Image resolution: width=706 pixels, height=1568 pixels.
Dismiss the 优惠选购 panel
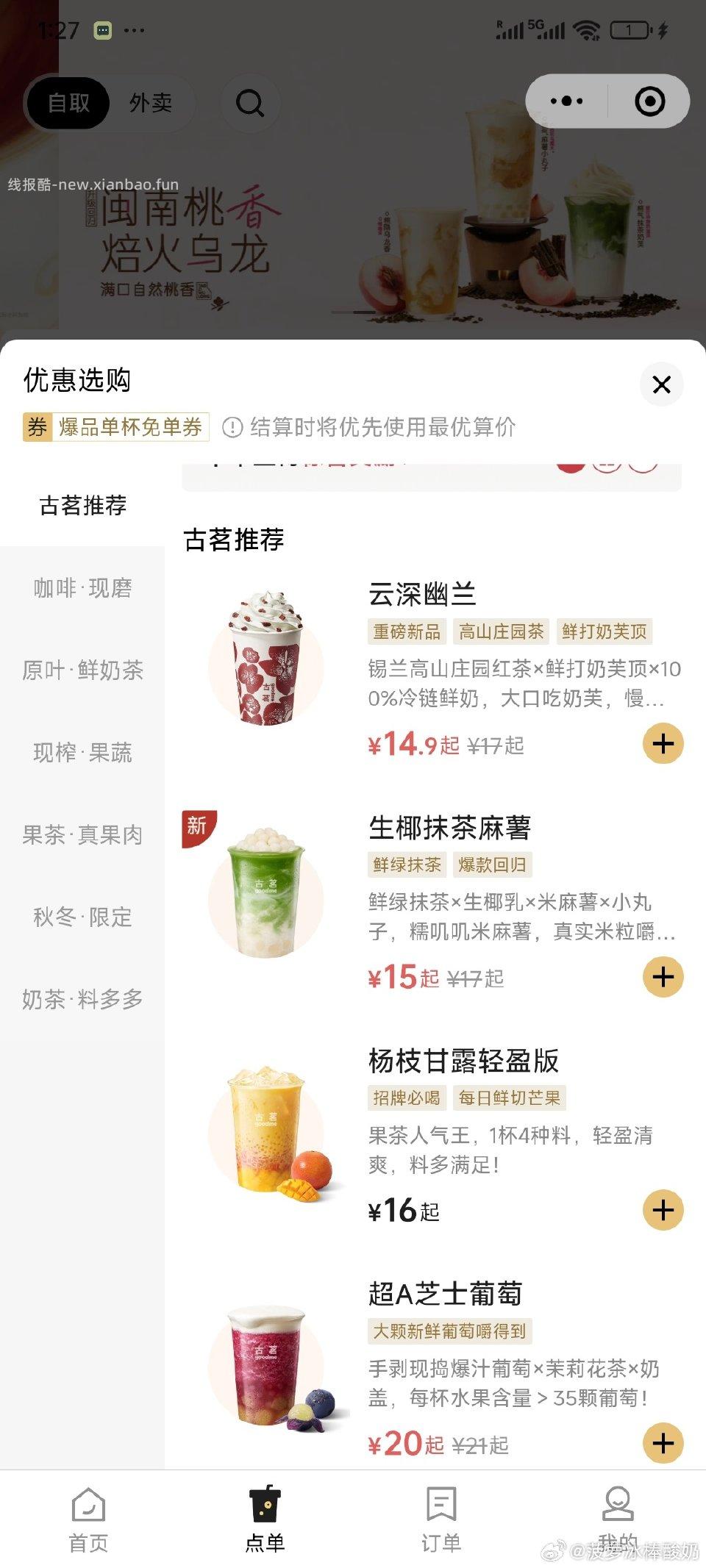(661, 384)
